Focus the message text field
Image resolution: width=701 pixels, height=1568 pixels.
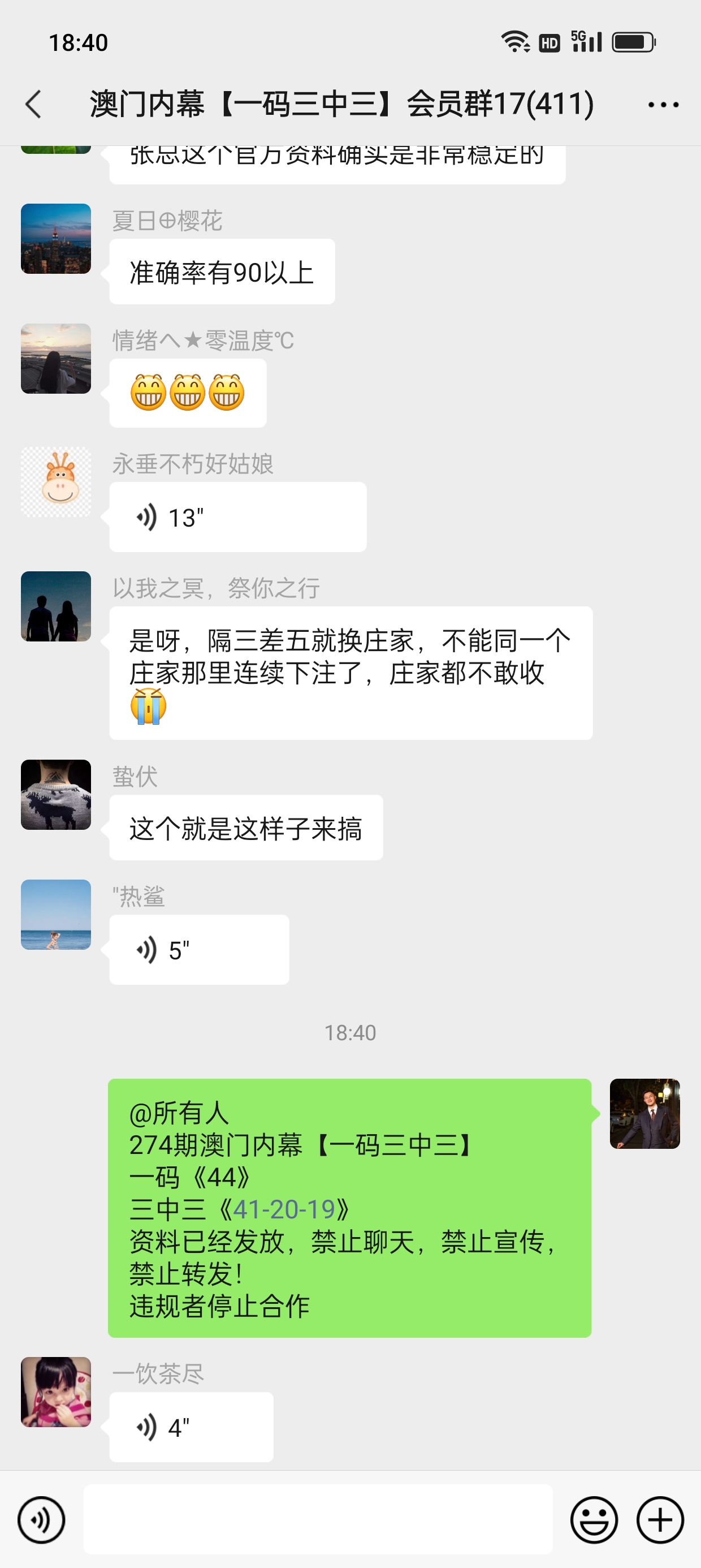coord(318,1520)
